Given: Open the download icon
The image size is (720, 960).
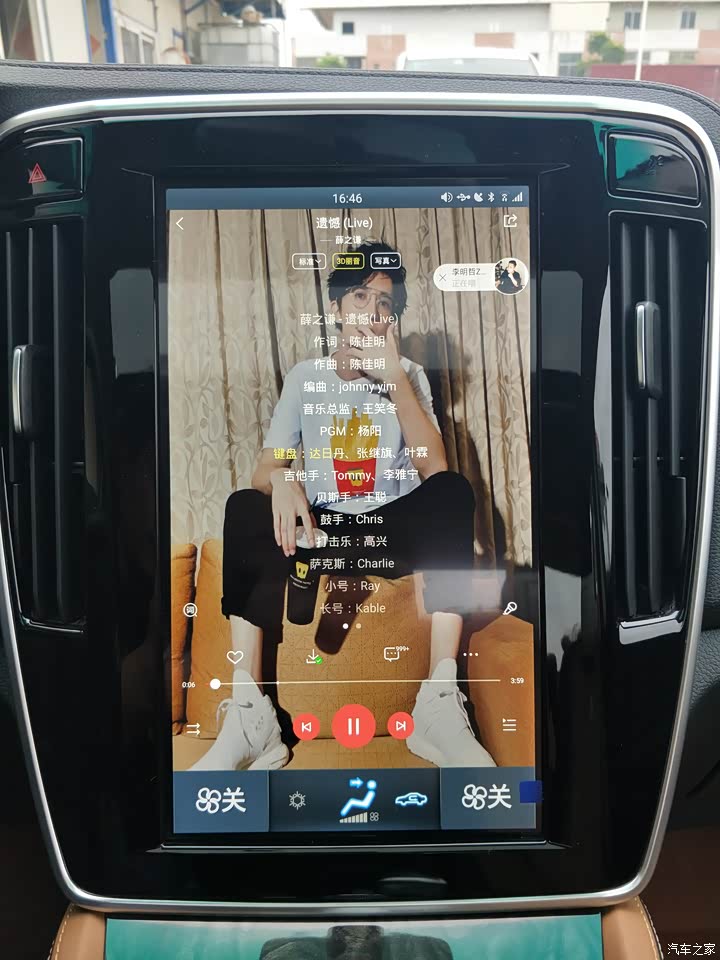Looking at the screenshot, I should pyautogui.click(x=313, y=657).
